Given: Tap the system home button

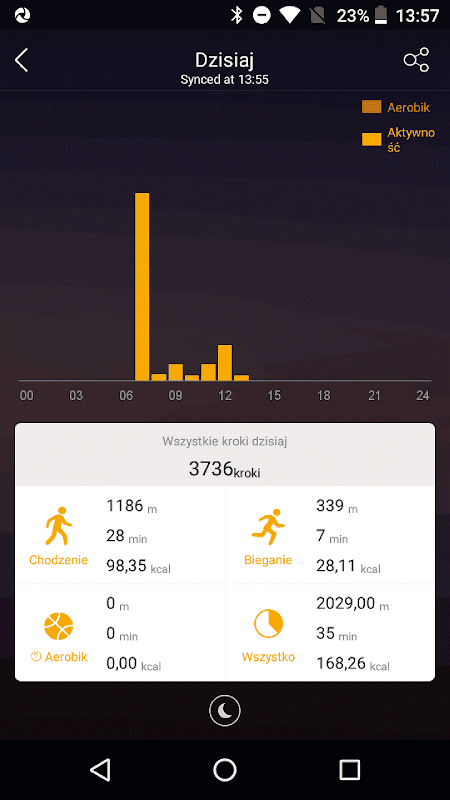Looking at the screenshot, I should tap(224, 769).
